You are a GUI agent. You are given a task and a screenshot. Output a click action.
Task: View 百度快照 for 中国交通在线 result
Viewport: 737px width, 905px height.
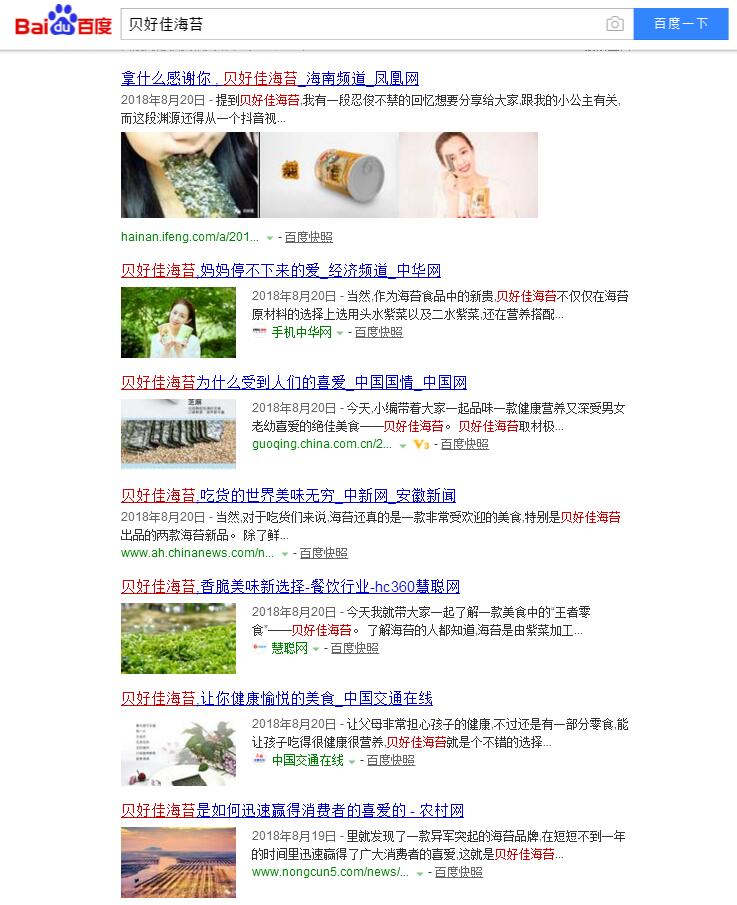click(391, 760)
